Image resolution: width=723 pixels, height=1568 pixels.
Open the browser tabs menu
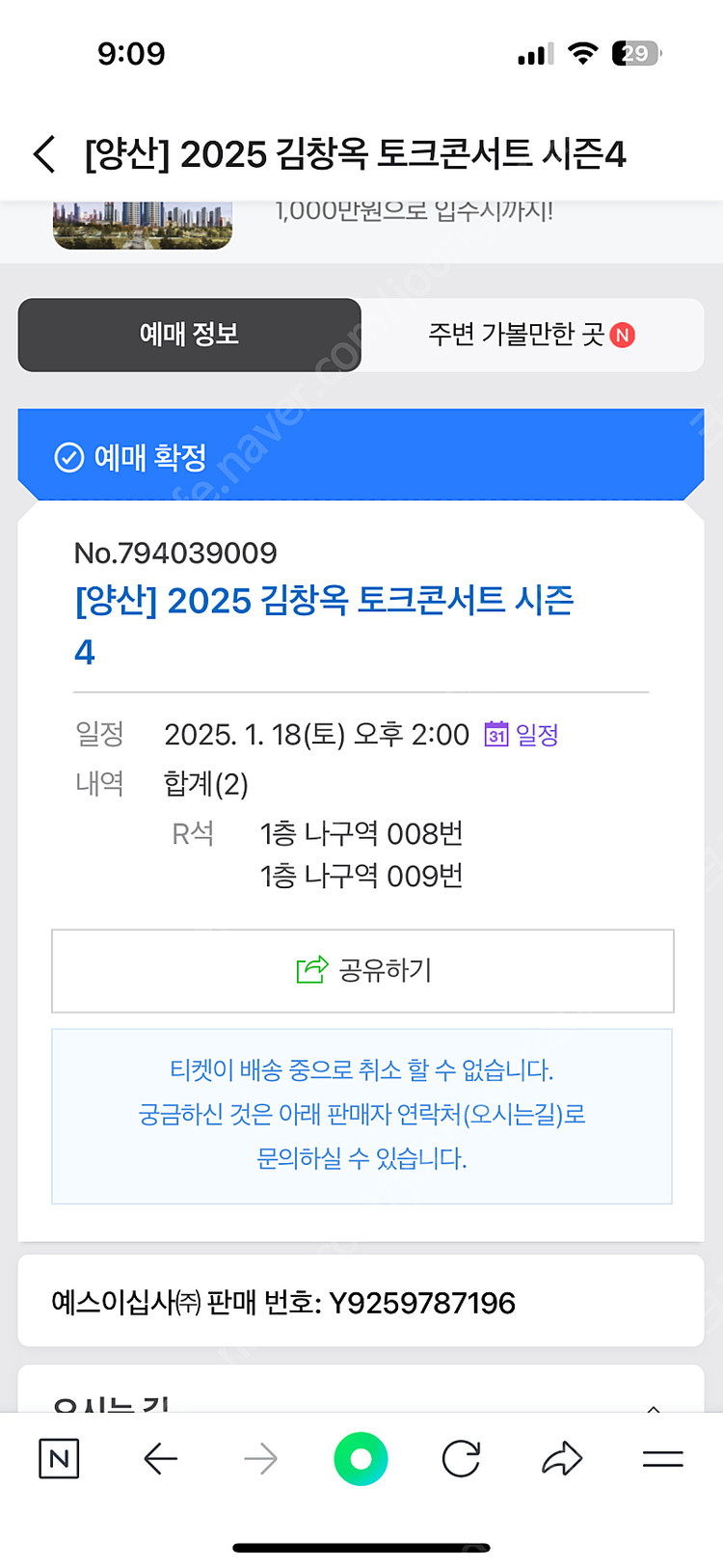660,1459
